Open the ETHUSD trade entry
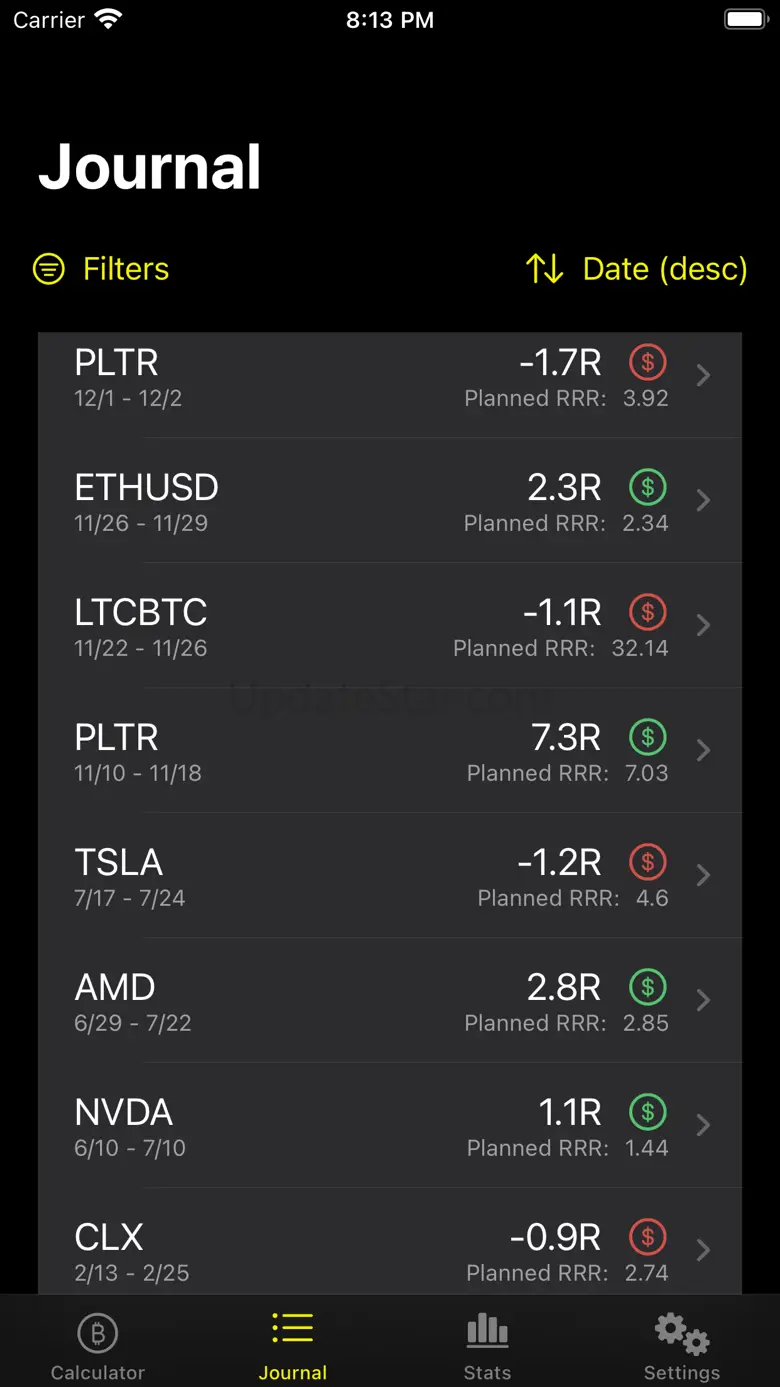Viewport: 780px width, 1387px height. tap(390, 501)
